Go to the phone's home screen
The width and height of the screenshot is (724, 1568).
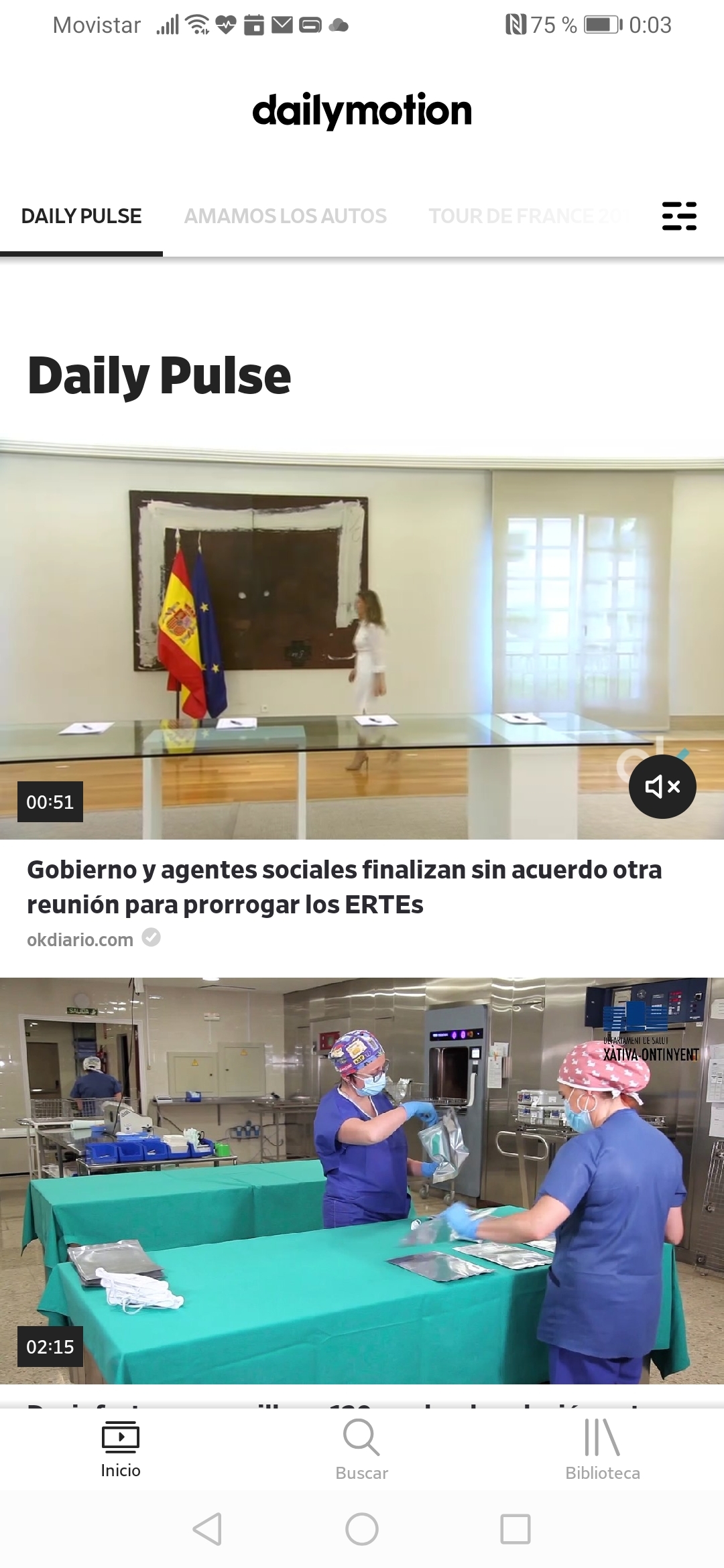tap(362, 1529)
